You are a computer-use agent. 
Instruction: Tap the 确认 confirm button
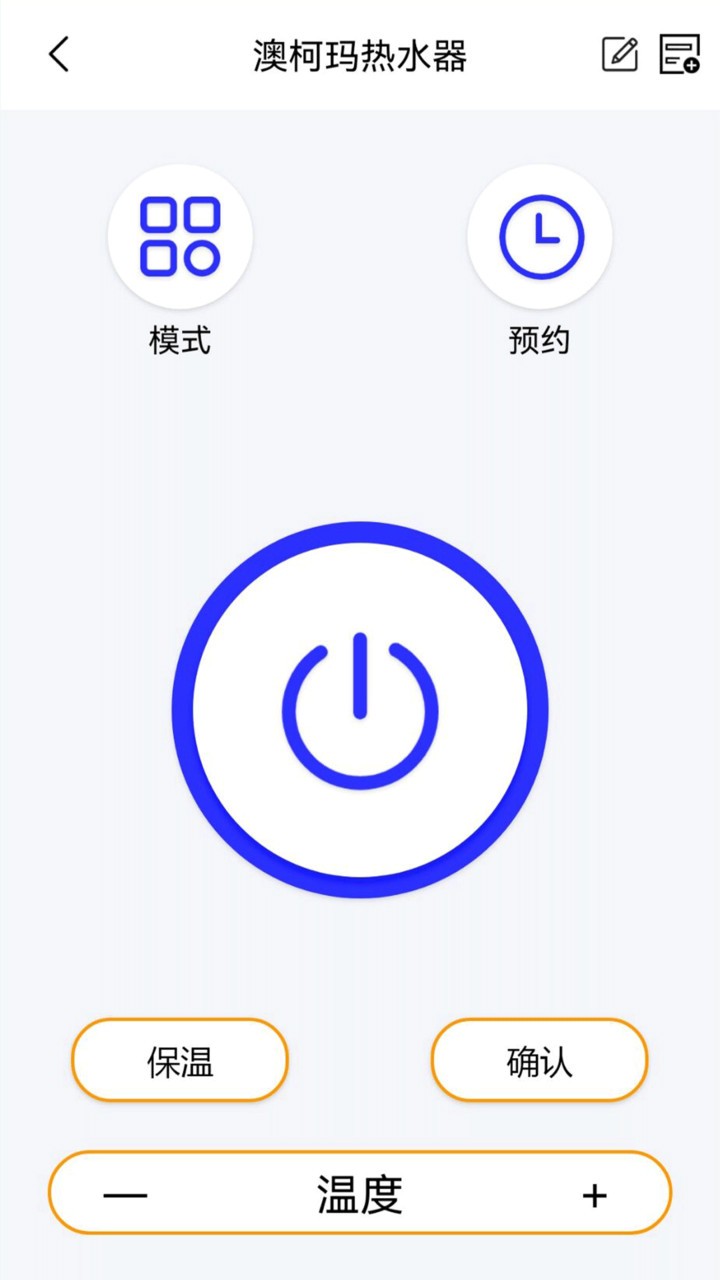click(x=538, y=1060)
